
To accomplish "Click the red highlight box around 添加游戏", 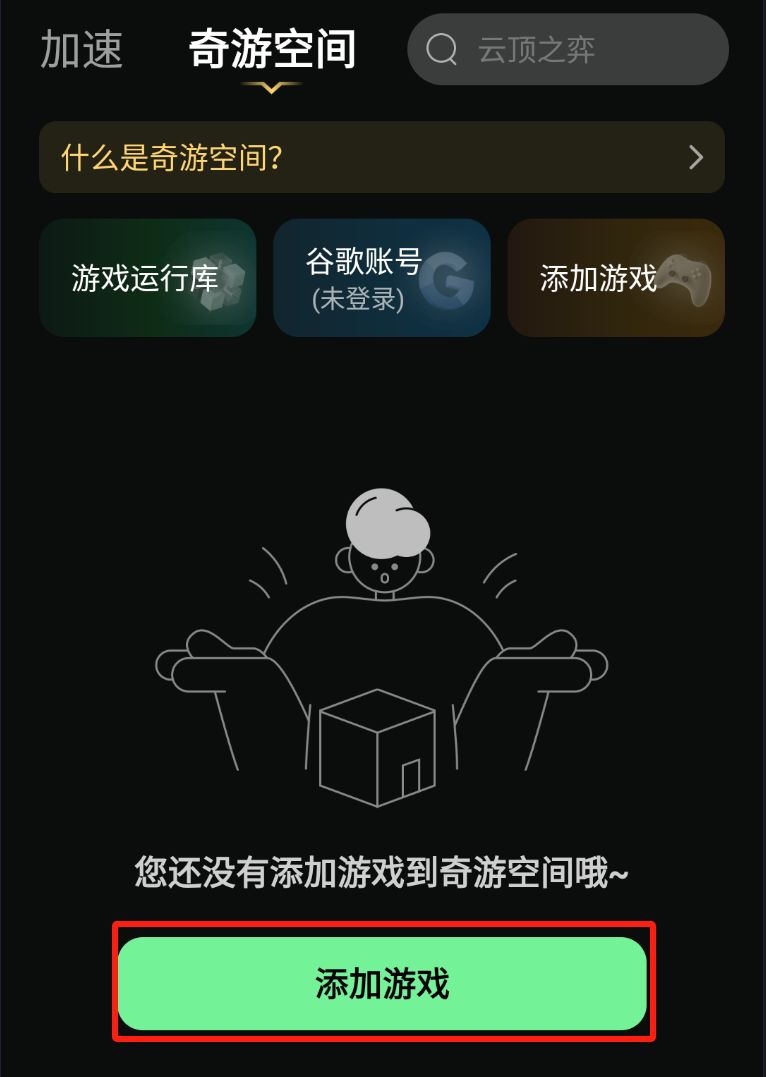I will click(x=382, y=982).
